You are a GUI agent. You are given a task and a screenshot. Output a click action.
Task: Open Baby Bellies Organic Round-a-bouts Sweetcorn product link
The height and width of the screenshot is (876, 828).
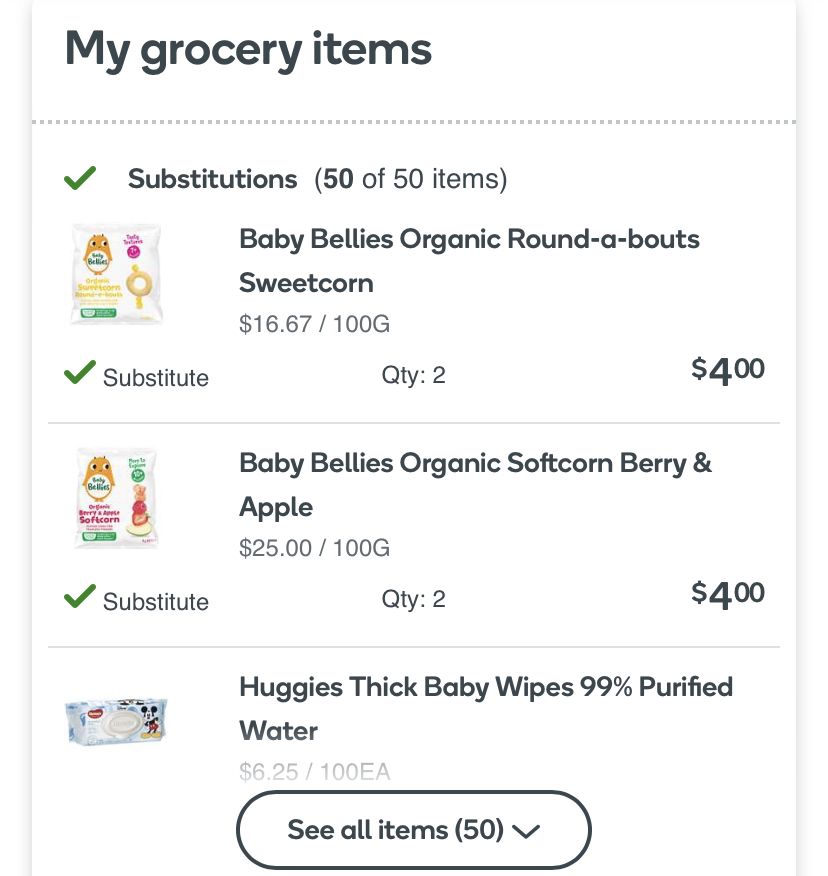point(469,260)
